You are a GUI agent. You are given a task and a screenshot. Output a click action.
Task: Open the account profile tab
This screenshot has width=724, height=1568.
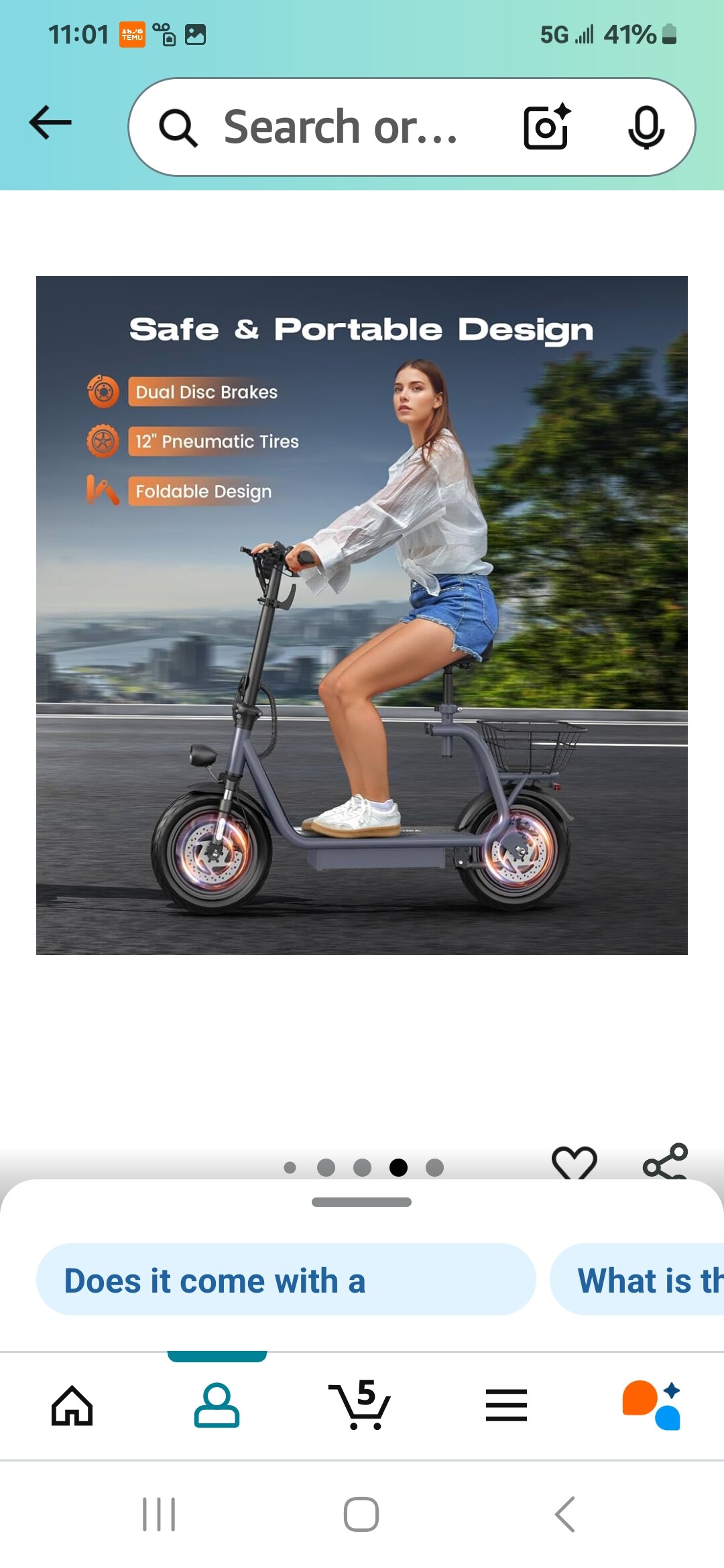(x=217, y=1405)
